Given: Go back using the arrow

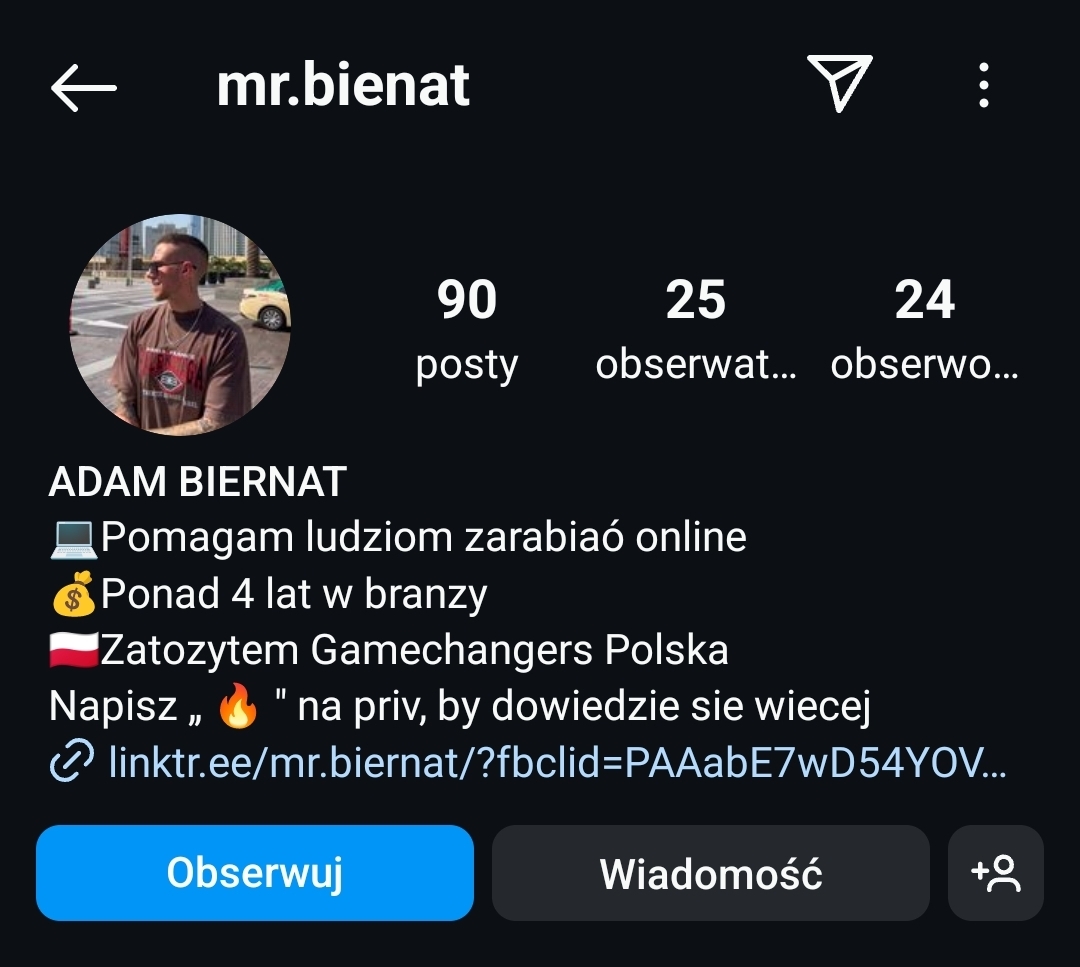Looking at the screenshot, I should [x=84, y=88].
